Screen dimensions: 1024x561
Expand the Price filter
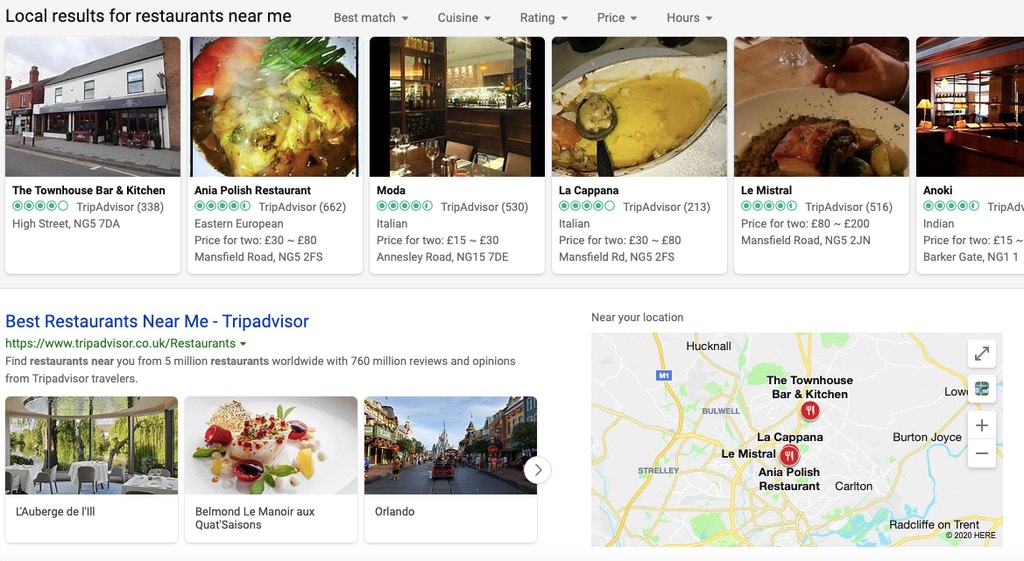(x=616, y=18)
